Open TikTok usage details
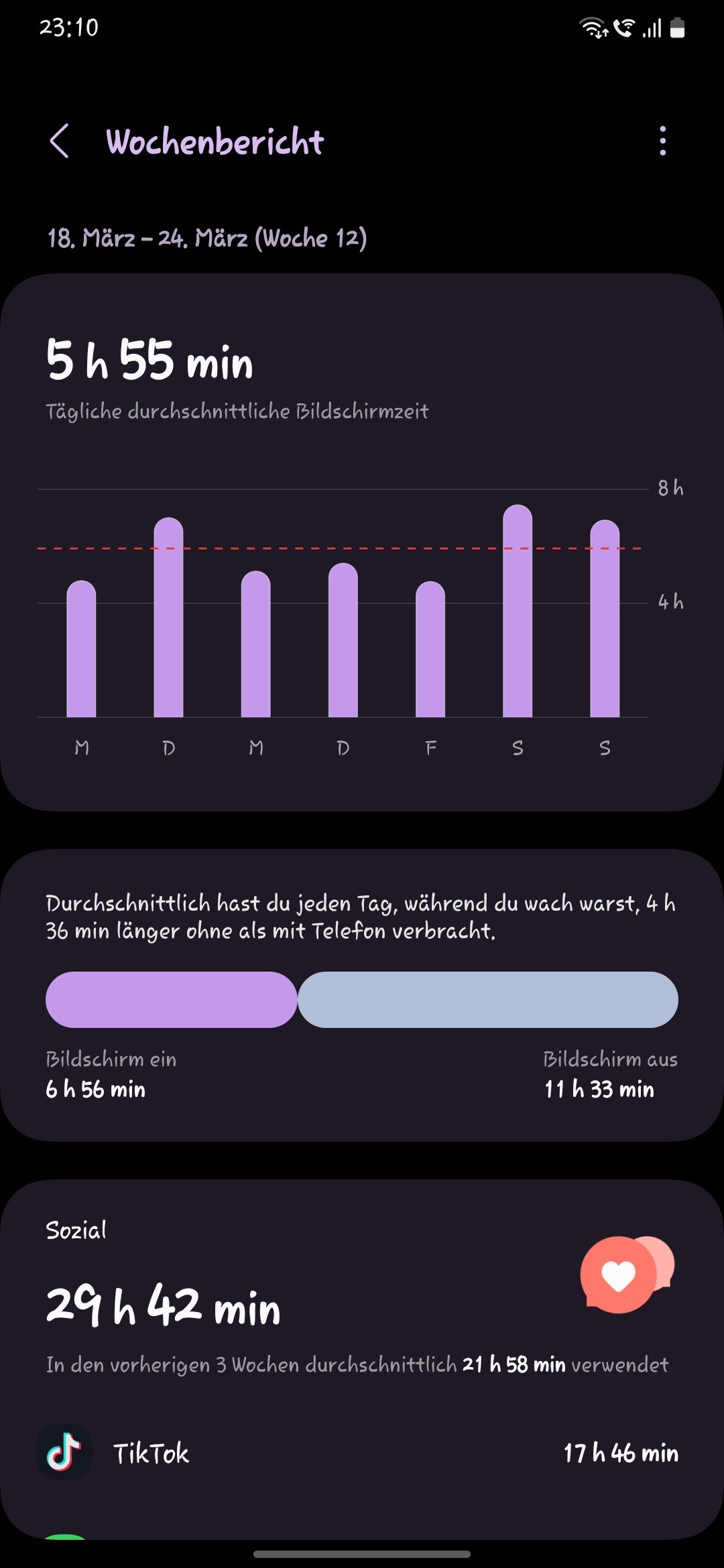Viewport: 724px width, 1568px height. tap(362, 1453)
